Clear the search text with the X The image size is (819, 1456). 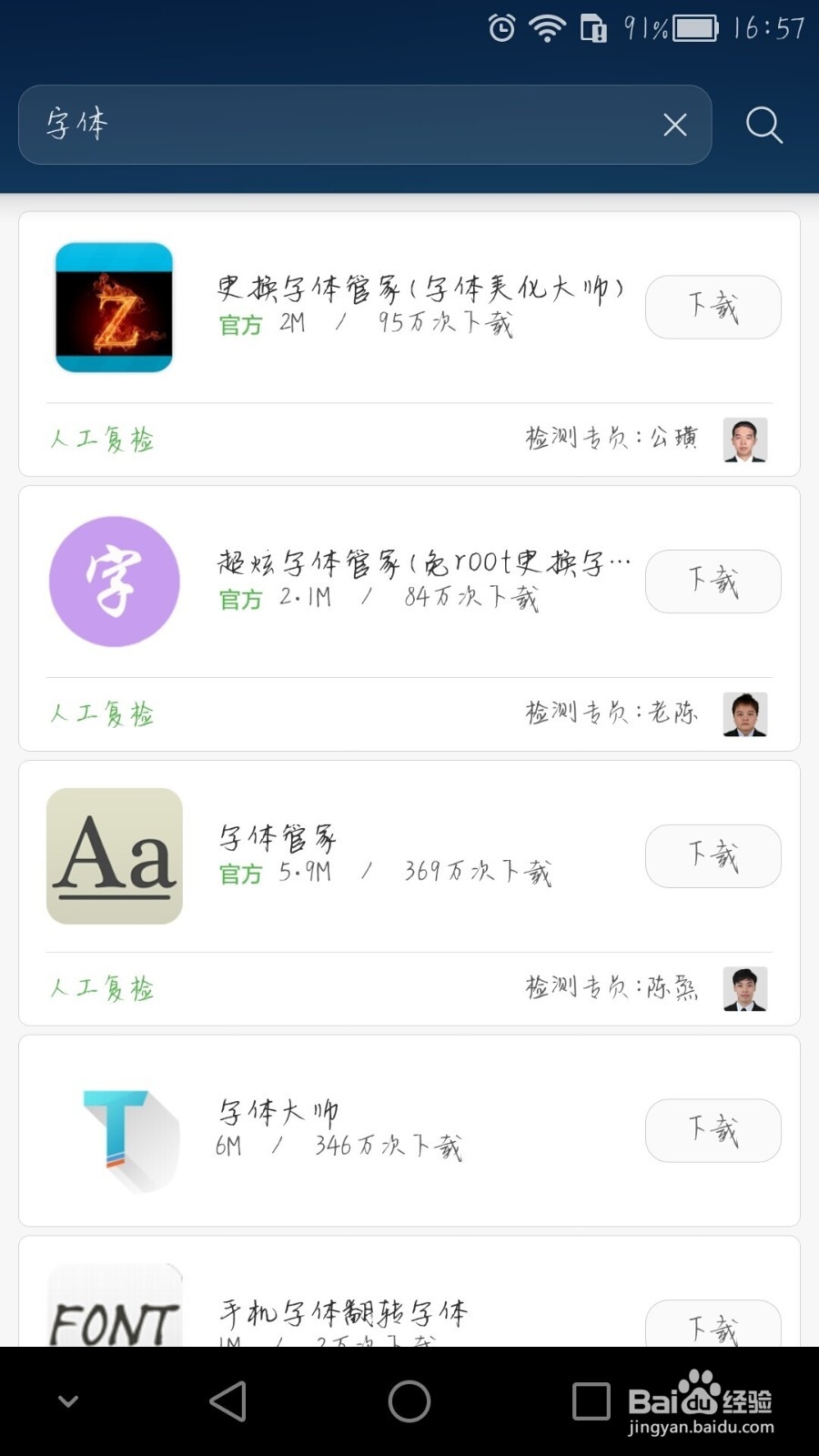[674, 125]
